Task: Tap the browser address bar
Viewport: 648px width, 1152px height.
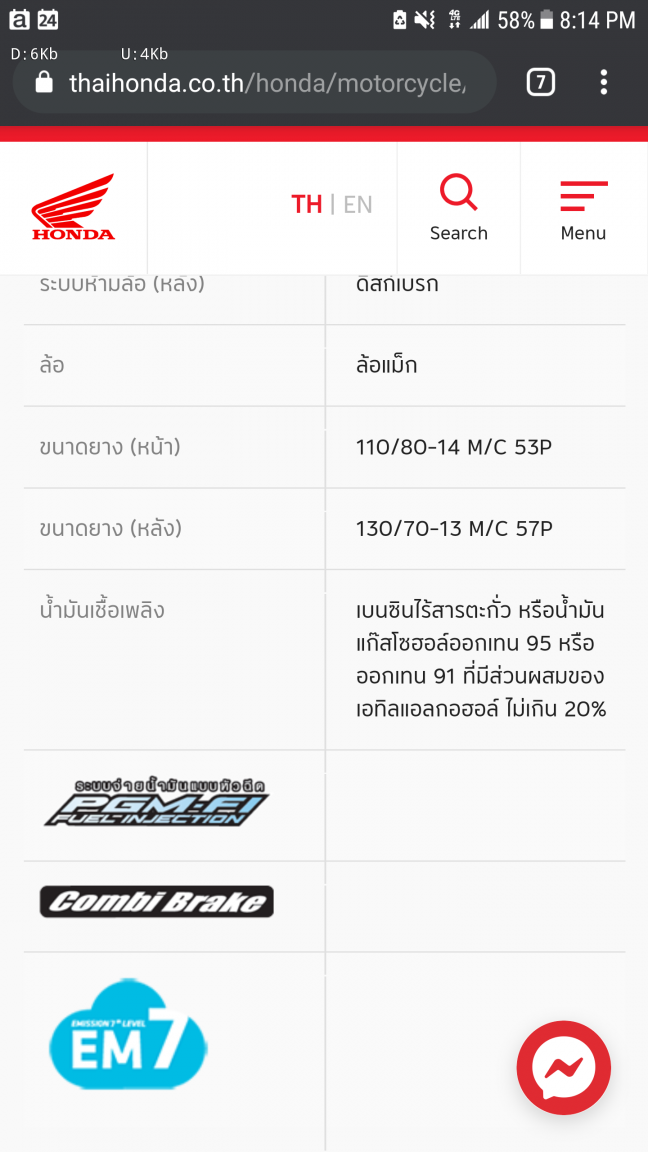Action: pyautogui.click(x=265, y=82)
